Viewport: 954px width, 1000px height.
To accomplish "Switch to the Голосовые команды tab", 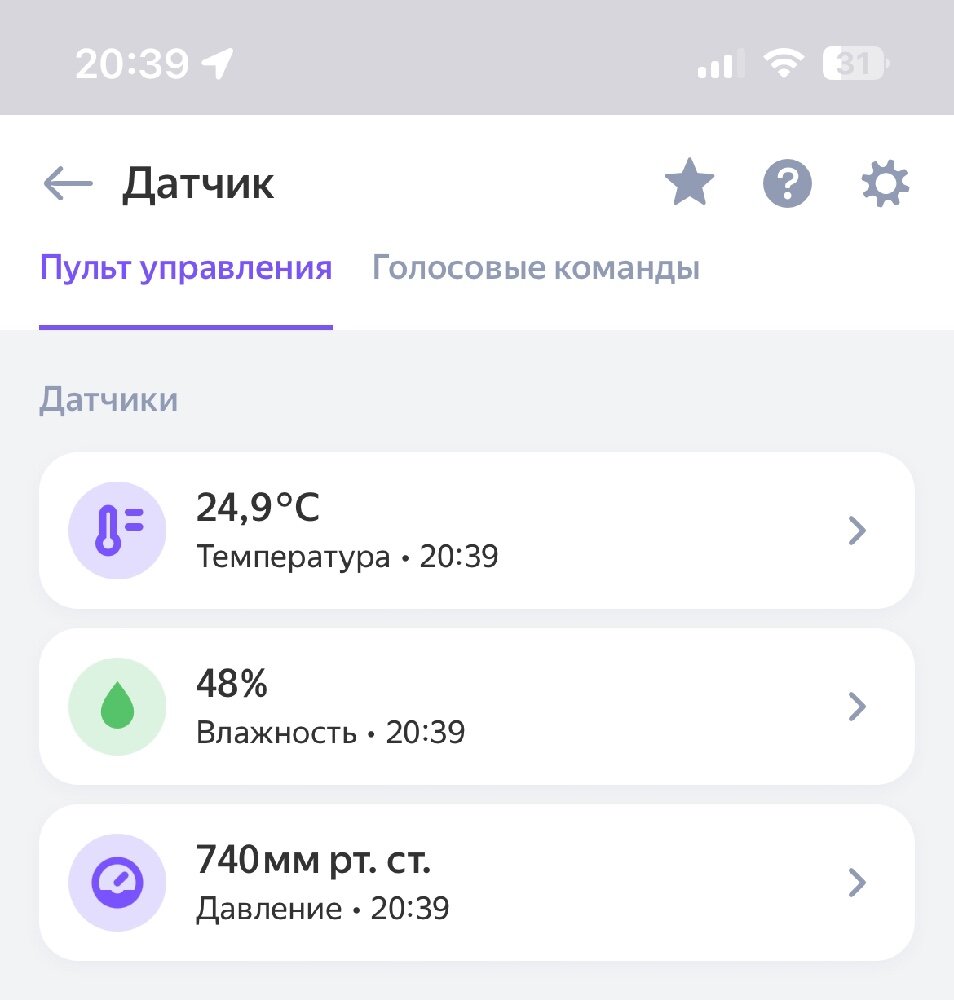I will [536, 268].
